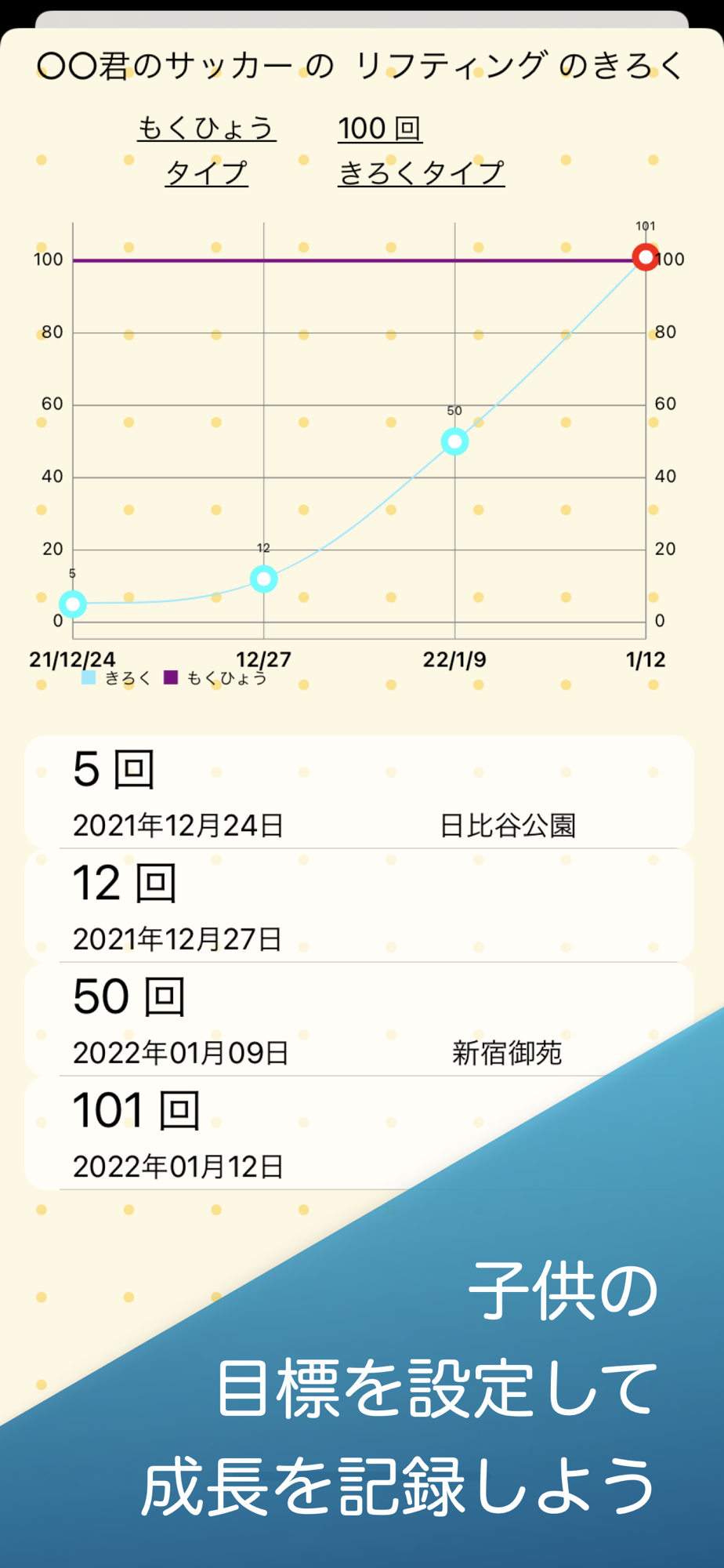Select the きろくタイプ link
724x1568 pixels.
[x=421, y=172]
